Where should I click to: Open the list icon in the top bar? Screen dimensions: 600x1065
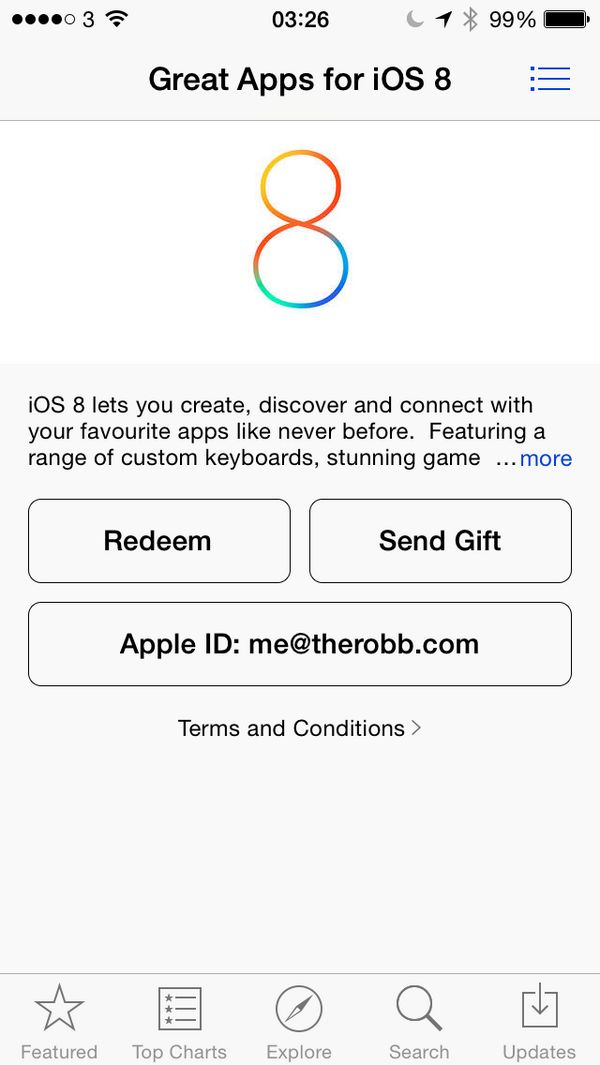549,79
